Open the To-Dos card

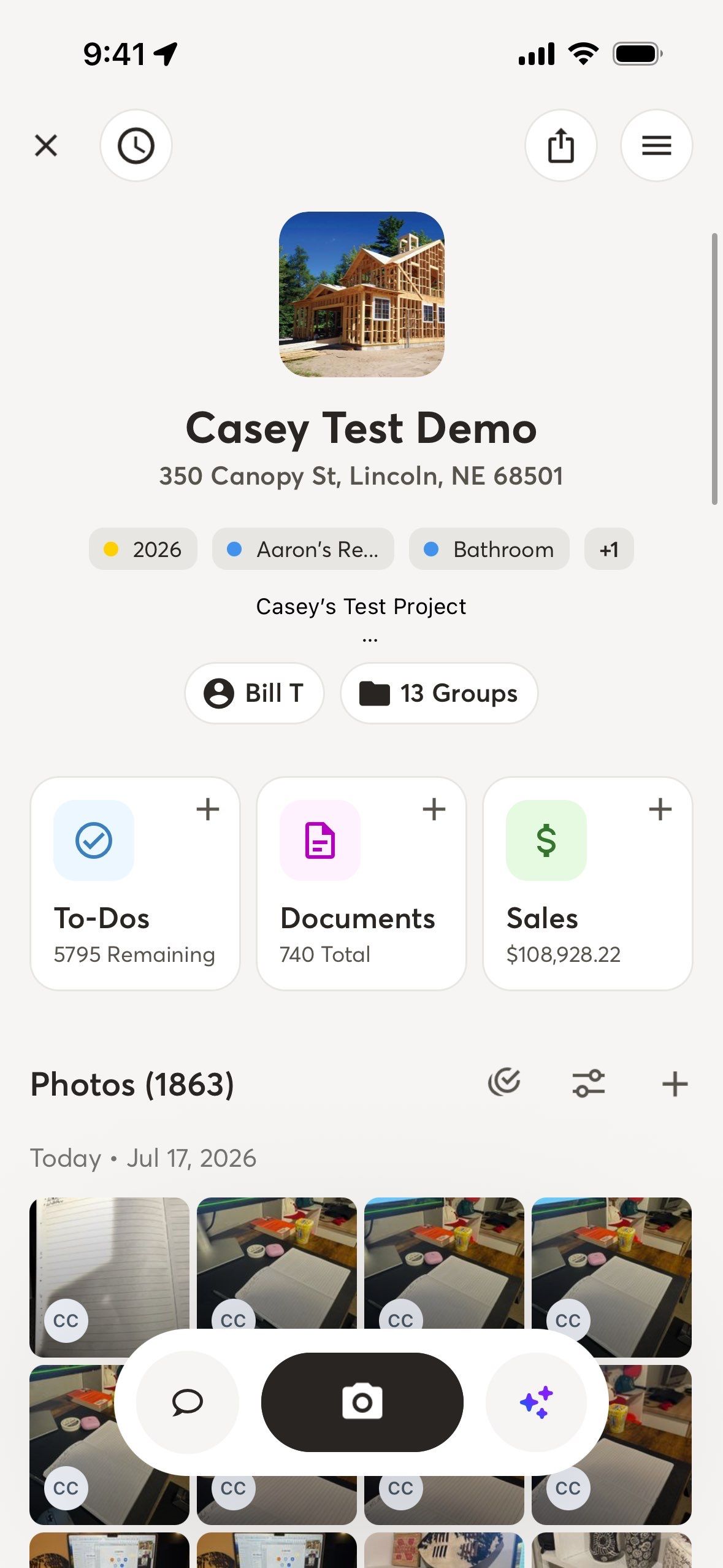pos(135,883)
